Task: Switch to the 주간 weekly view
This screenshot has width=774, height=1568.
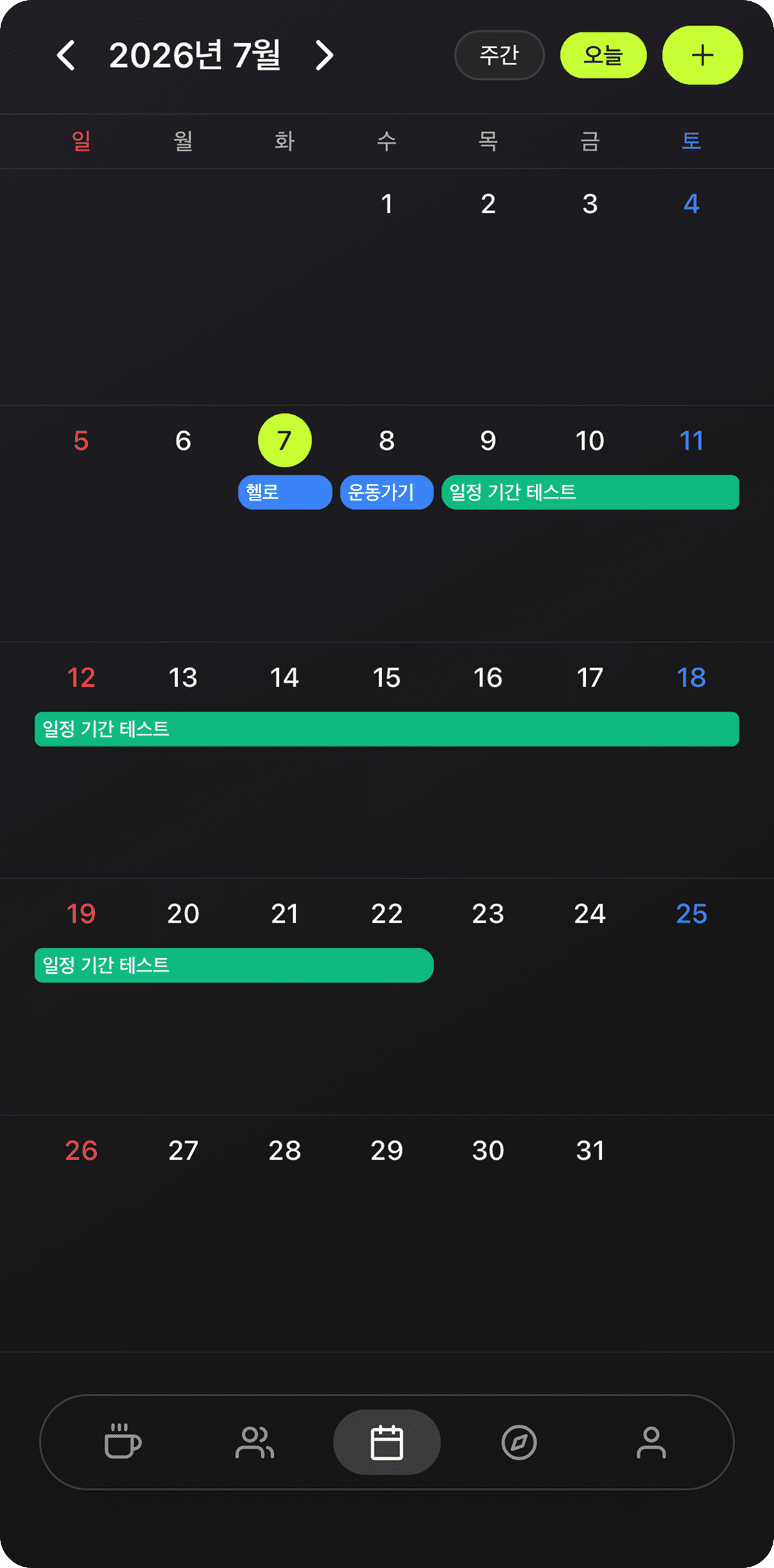Action: coord(499,55)
